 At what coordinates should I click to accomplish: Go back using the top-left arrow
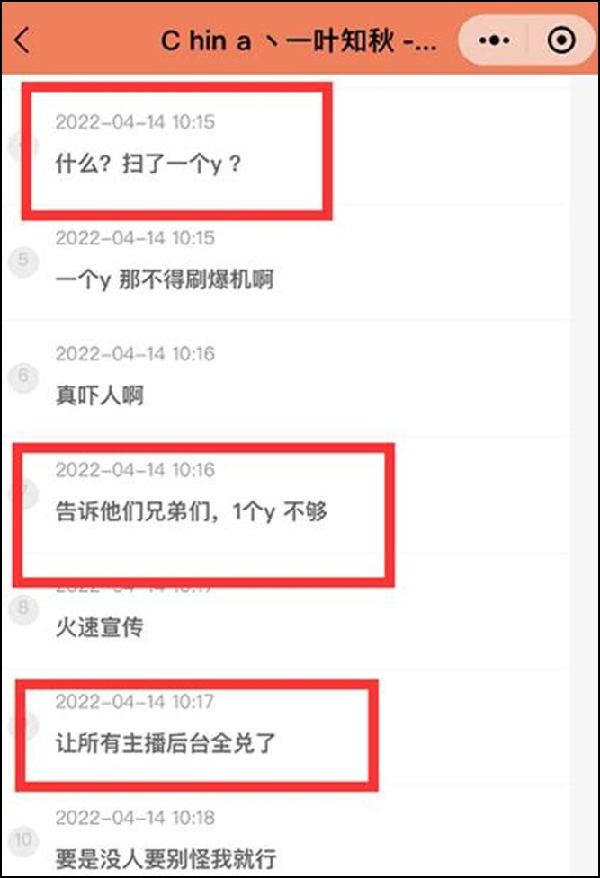23,41
